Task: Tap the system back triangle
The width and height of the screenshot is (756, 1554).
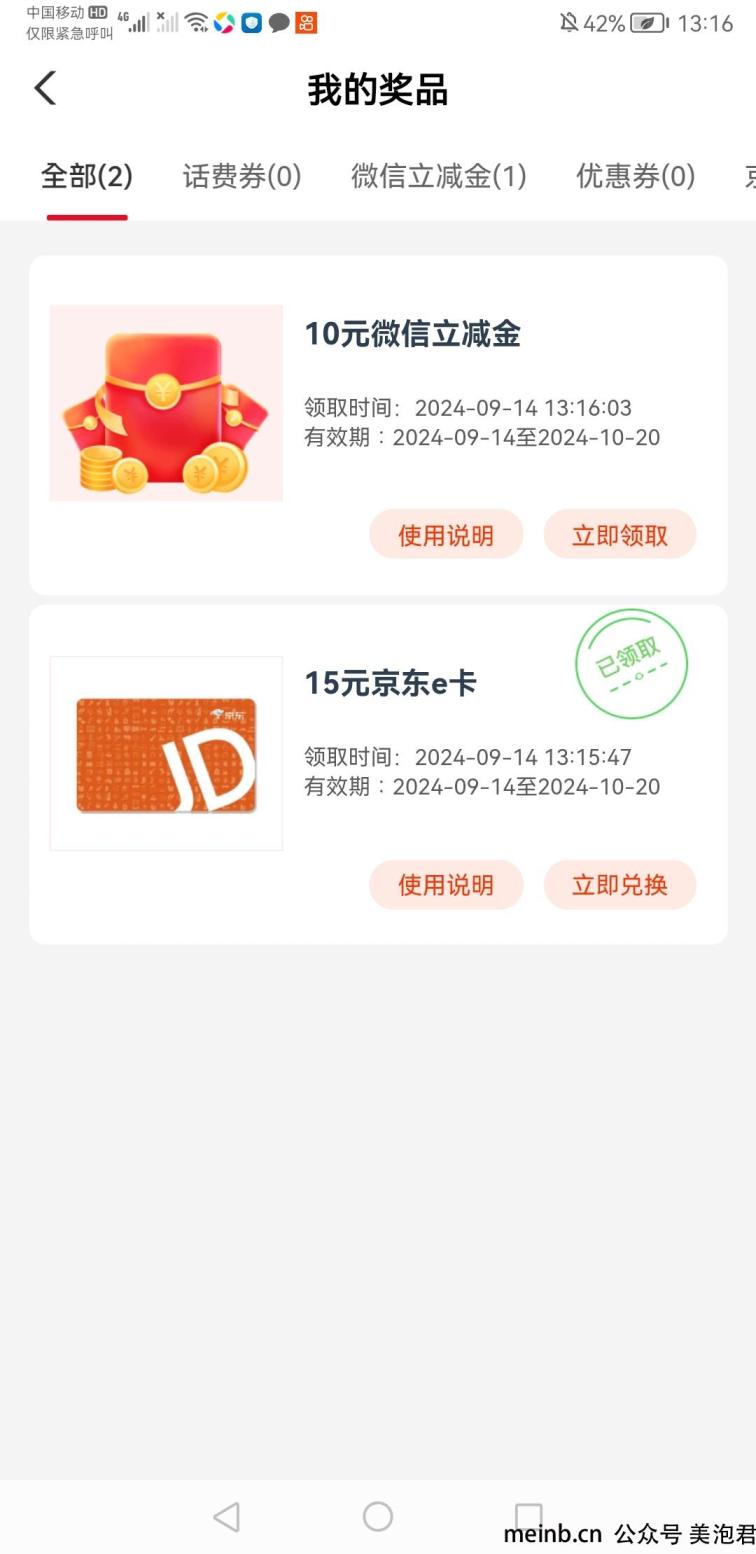Action: pos(227,1517)
